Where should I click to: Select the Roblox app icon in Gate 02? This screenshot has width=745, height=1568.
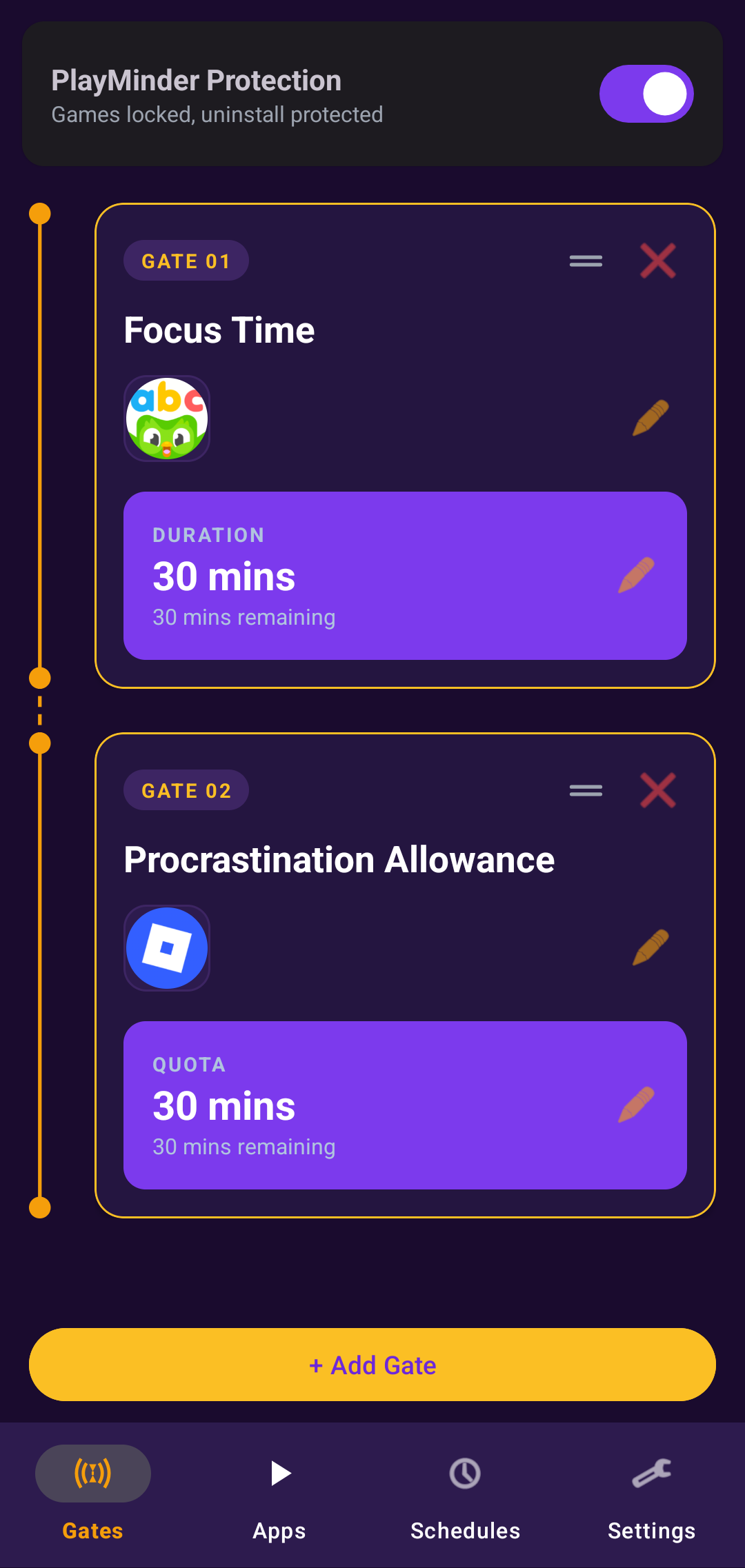(x=167, y=948)
